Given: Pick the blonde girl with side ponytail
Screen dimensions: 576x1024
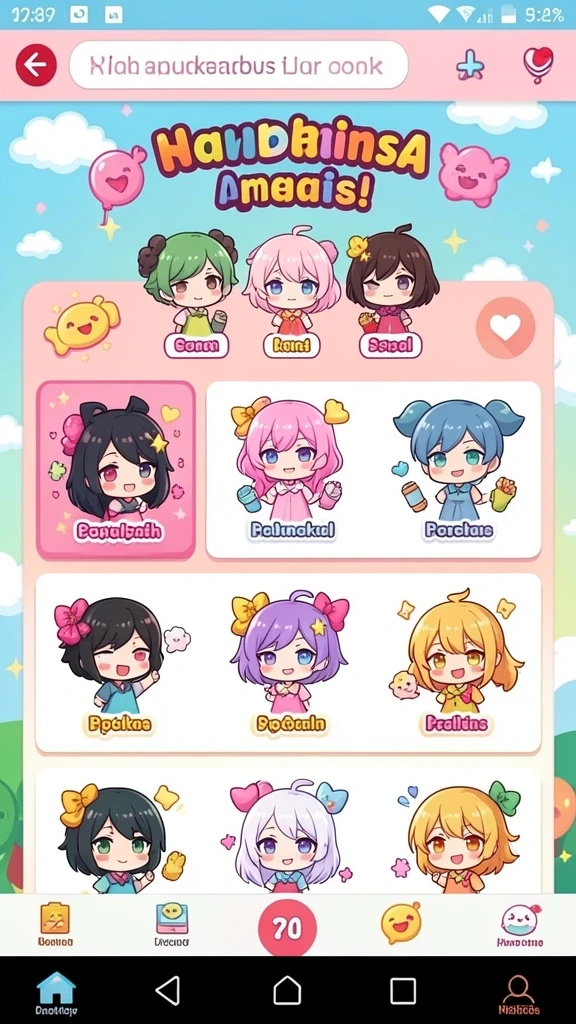Looking at the screenshot, I should (457, 664).
